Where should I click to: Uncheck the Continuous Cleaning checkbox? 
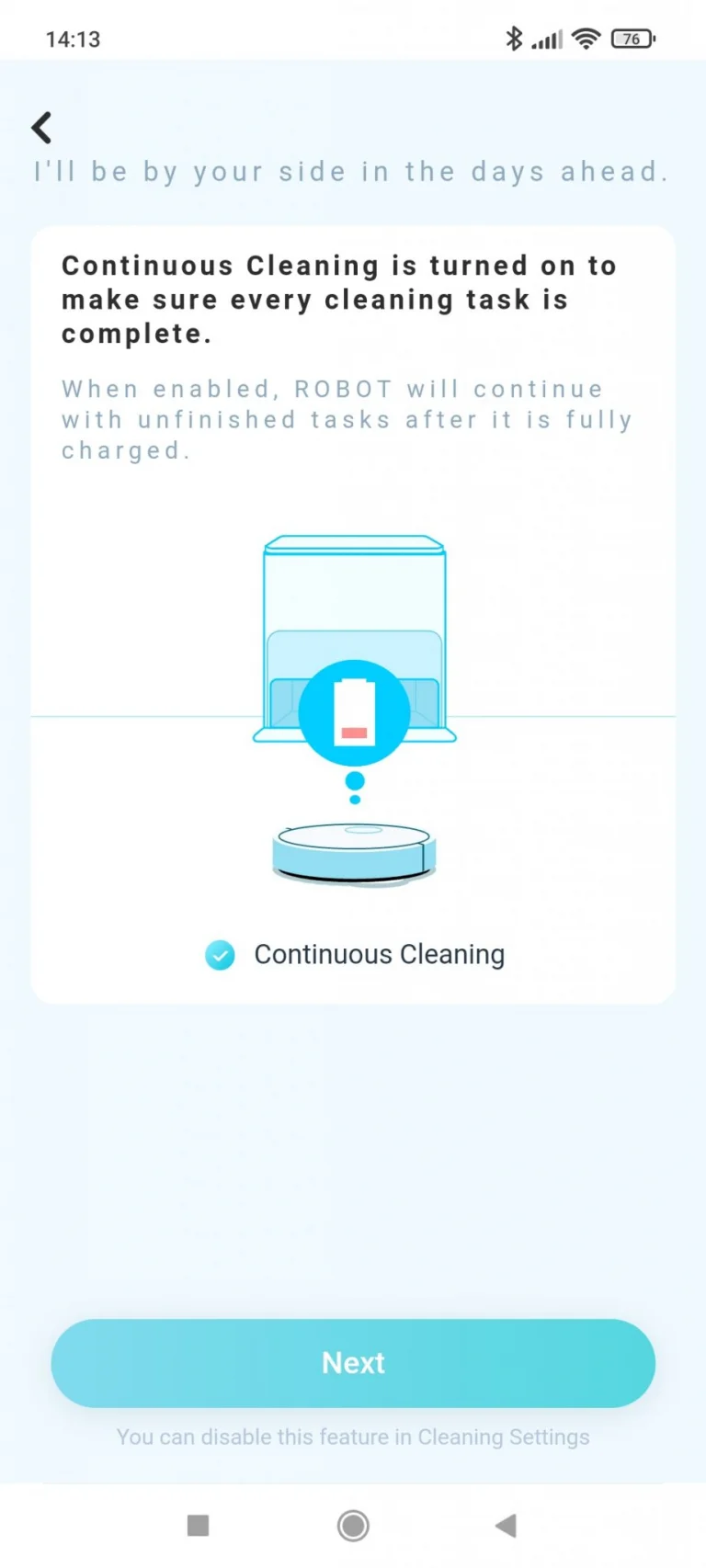[x=220, y=955]
